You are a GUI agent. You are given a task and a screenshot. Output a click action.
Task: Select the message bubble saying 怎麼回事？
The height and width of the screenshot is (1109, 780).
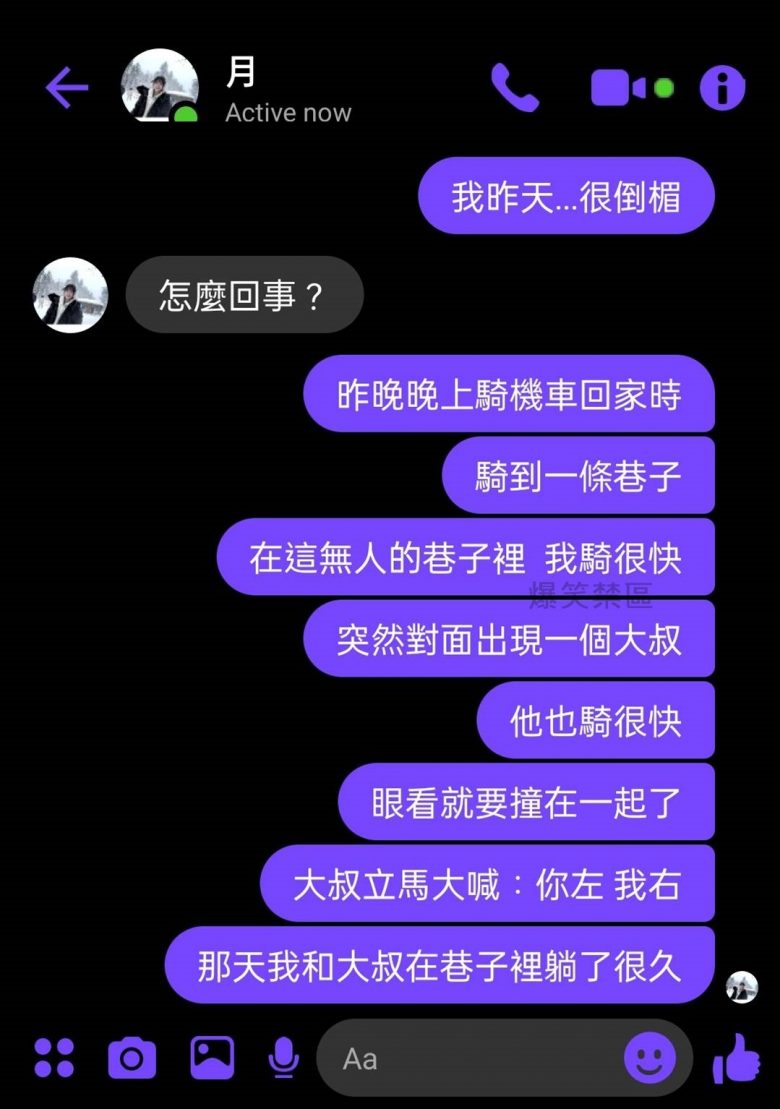point(244,294)
